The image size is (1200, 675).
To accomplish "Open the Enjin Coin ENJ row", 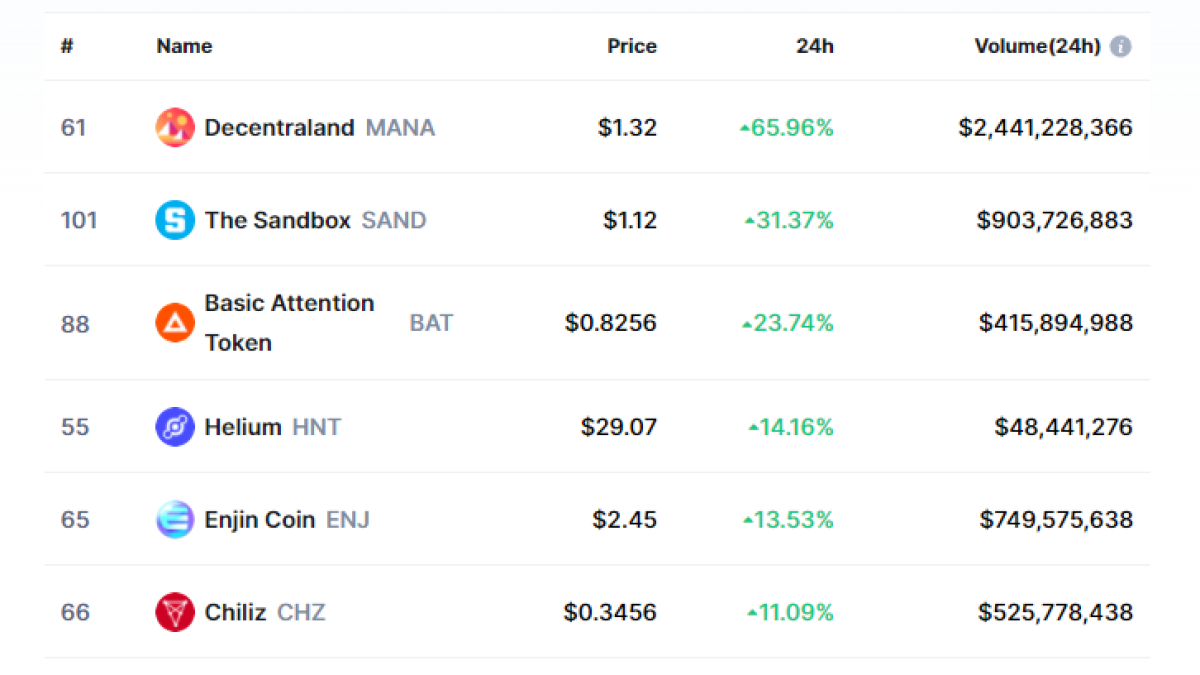I will (259, 520).
